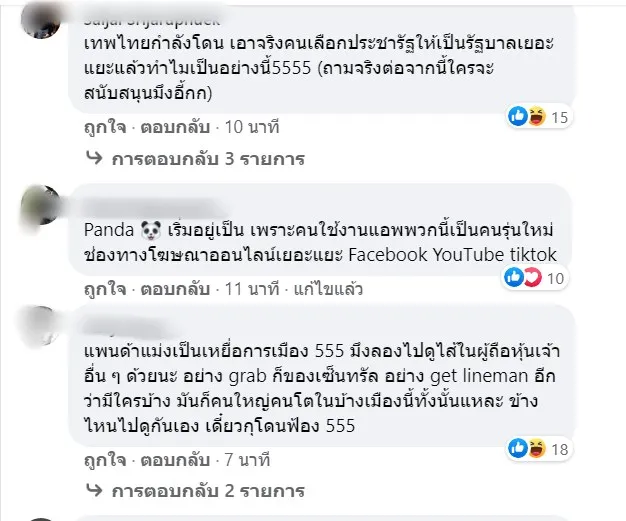Reply to the เทพไทยกำลังโดน comment
The width and height of the screenshot is (626, 521).
pyautogui.click(x=178, y=127)
